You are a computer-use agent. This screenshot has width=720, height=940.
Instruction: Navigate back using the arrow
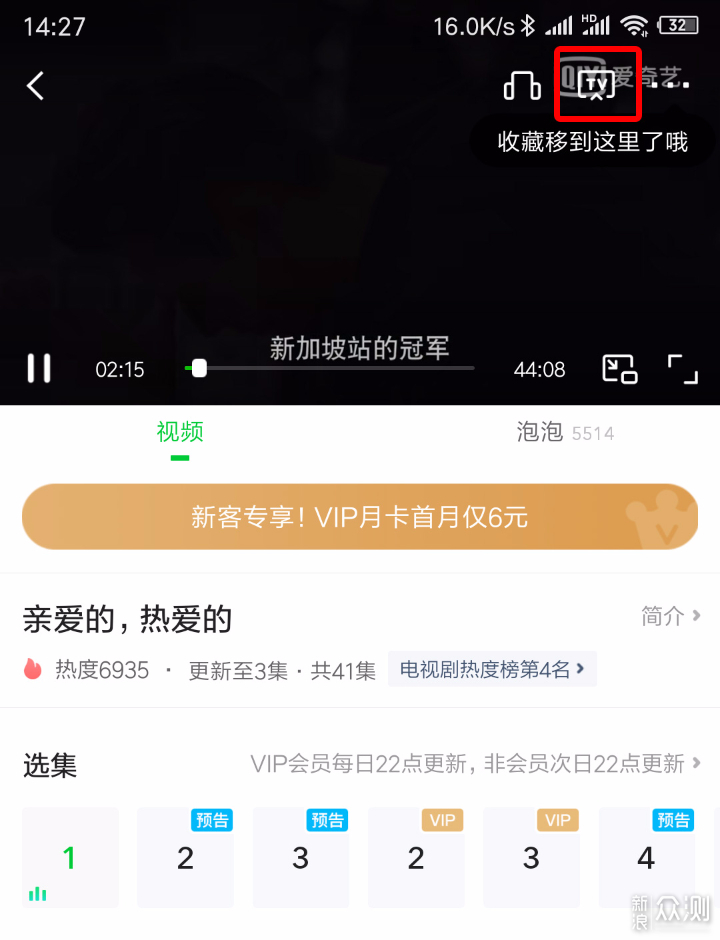(35, 86)
